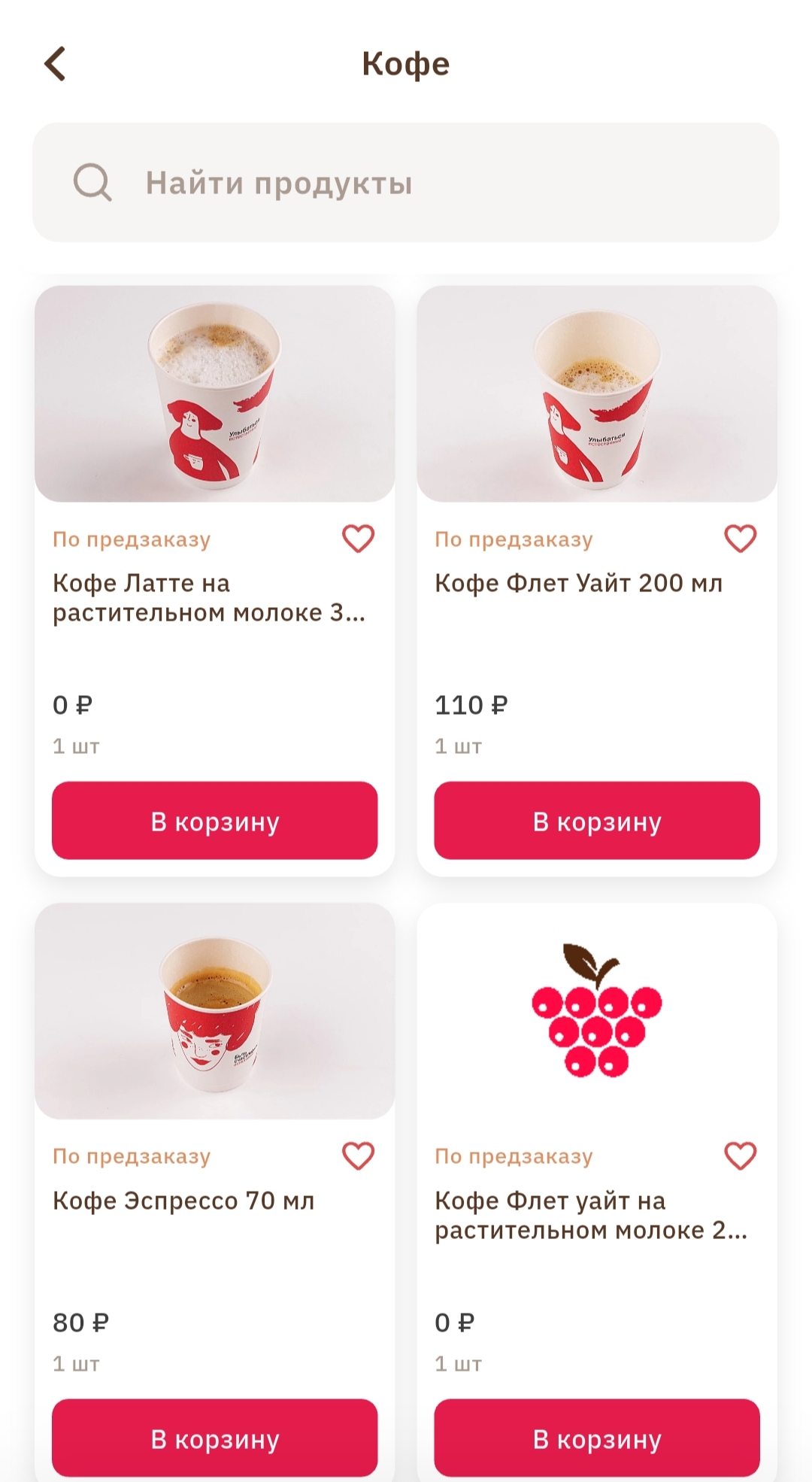Open the Кофе Латте на растительном молоке card
The image size is (812, 1482).
click(215, 394)
